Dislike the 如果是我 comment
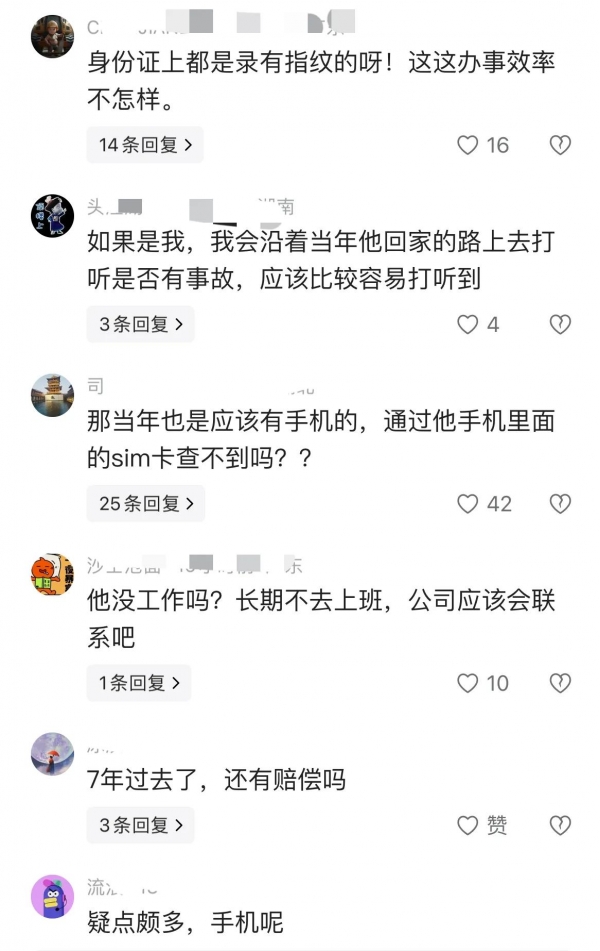Image resolution: width=600 pixels, height=951 pixels. tap(560, 324)
